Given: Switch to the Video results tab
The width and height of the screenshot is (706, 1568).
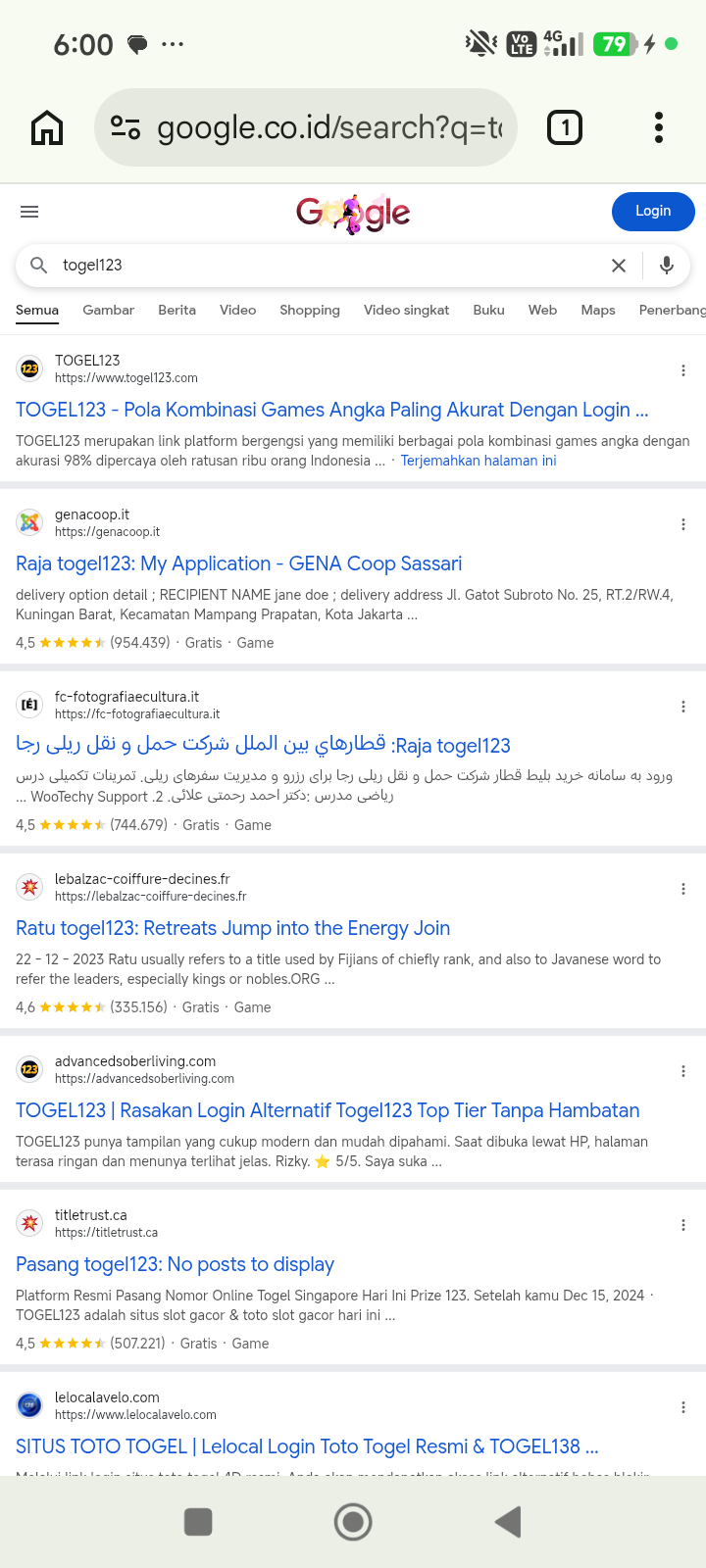Looking at the screenshot, I should (237, 310).
